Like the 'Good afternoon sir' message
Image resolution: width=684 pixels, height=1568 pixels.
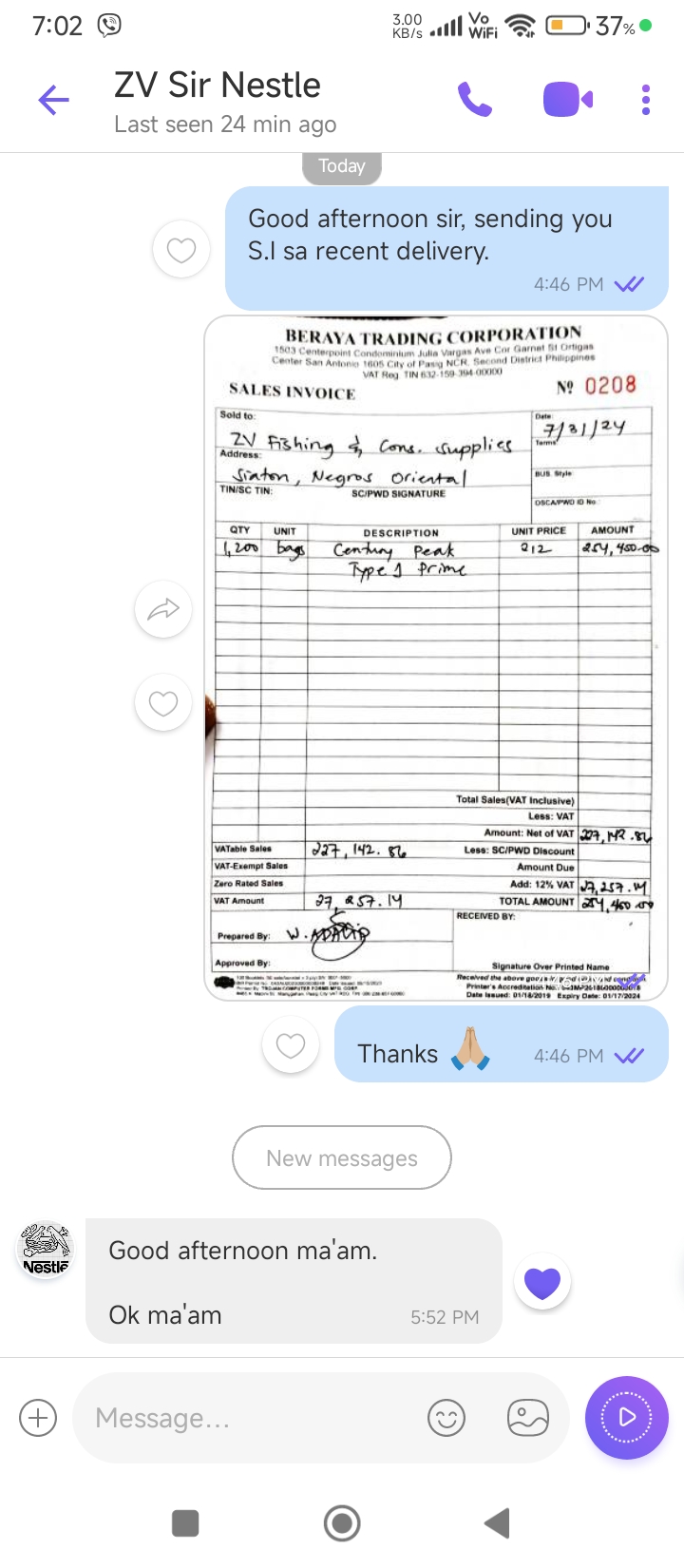point(180,250)
